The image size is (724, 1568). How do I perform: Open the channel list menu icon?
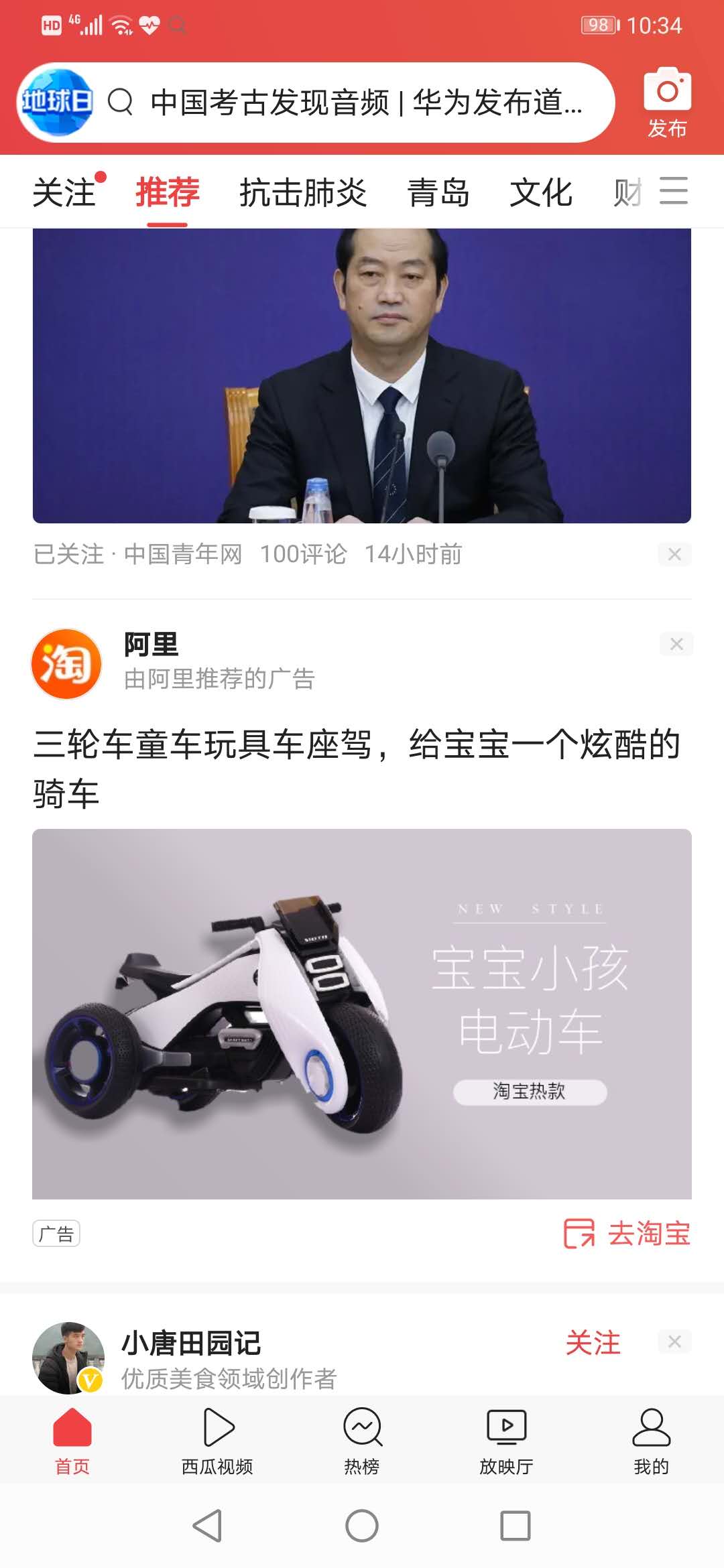[674, 191]
